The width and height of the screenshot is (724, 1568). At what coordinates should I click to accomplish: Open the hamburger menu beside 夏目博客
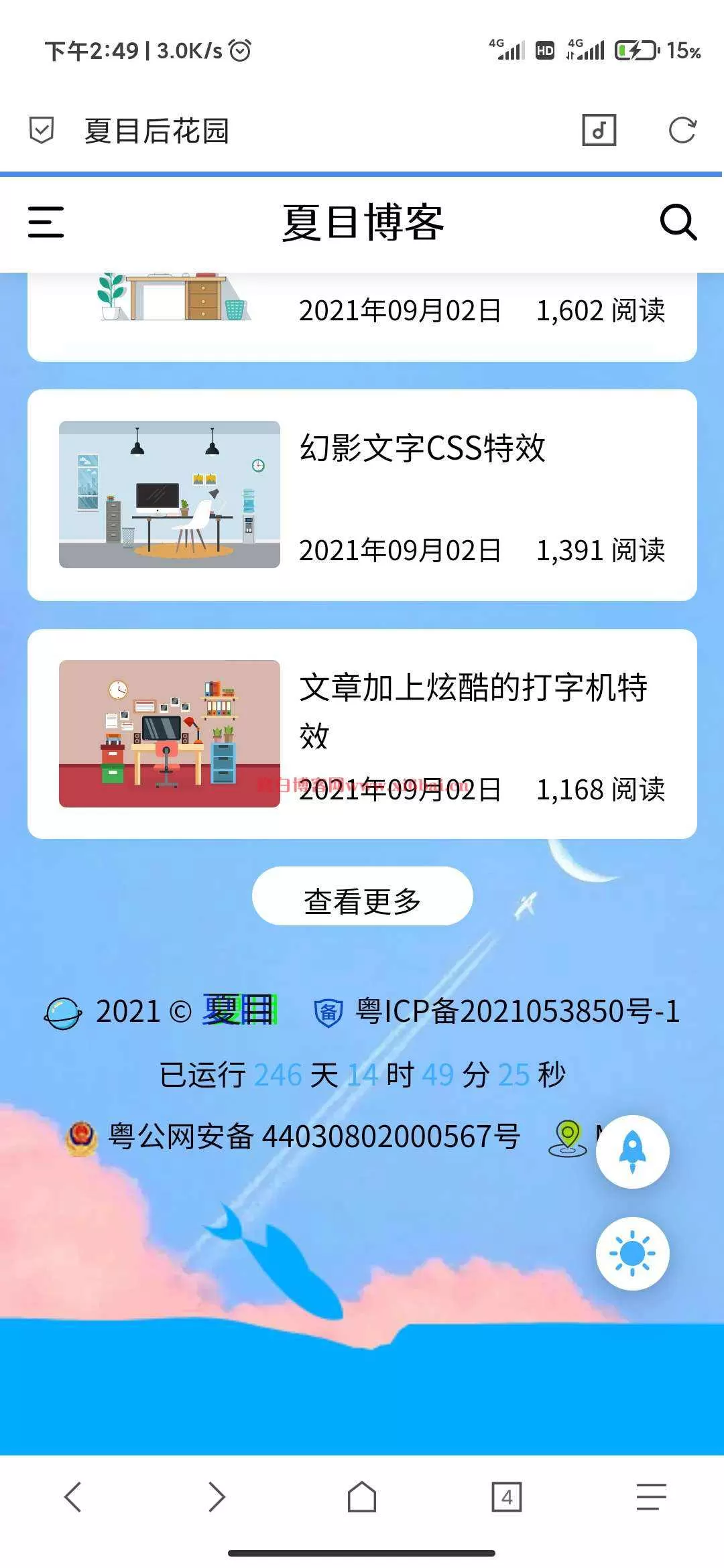46,222
